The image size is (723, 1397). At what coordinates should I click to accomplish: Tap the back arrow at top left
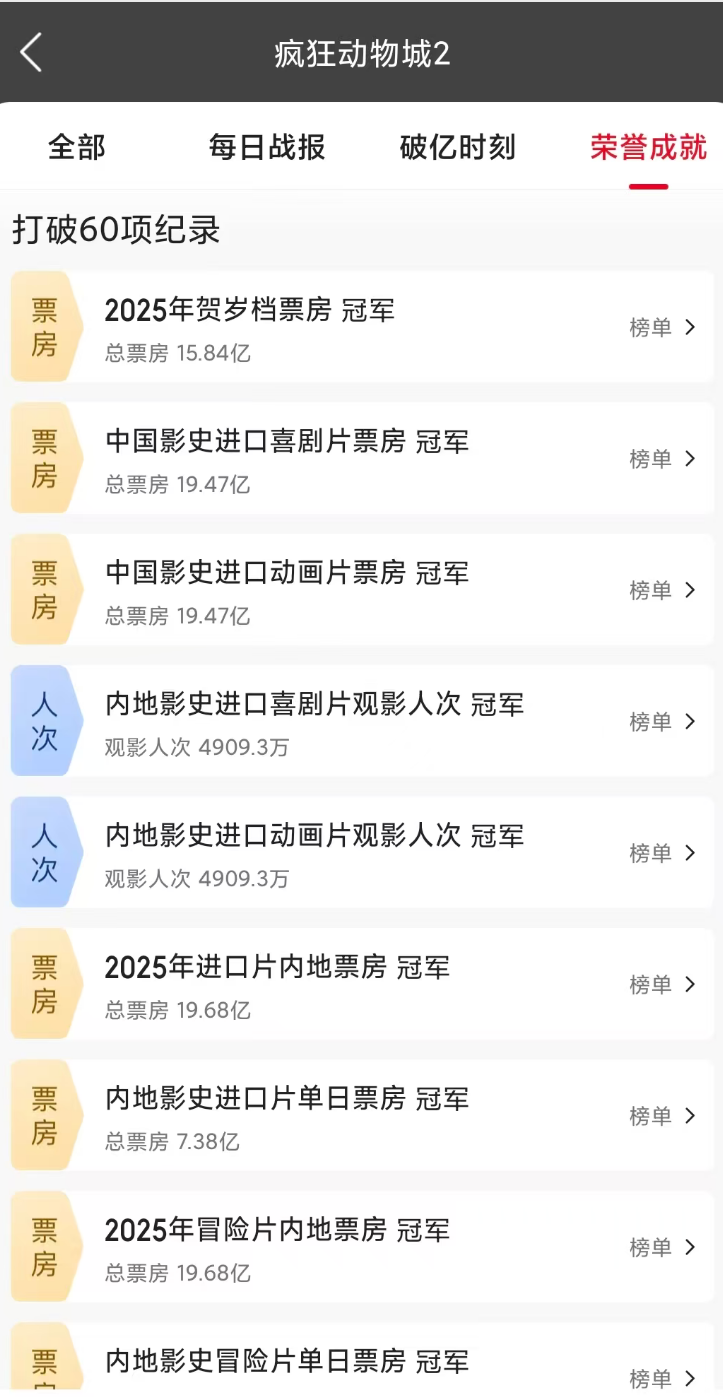click(x=30, y=52)
